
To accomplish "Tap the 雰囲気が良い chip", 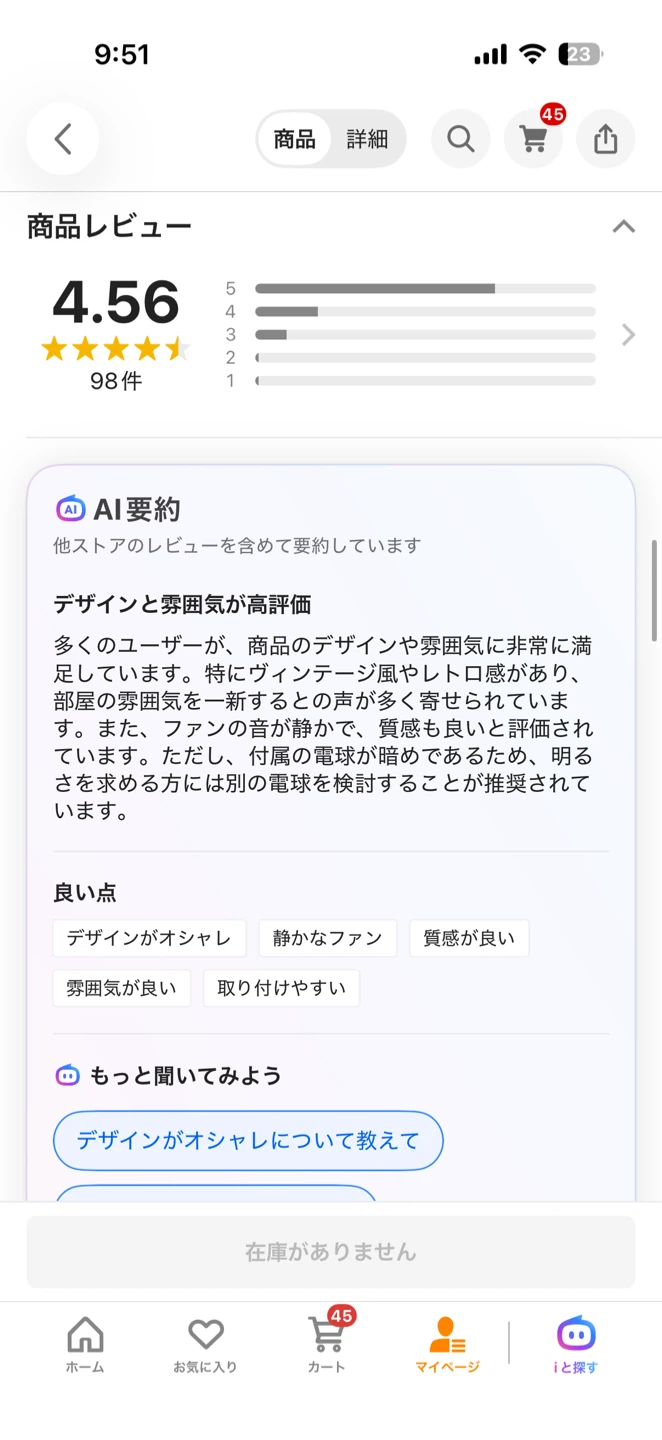I will (121, 988).
